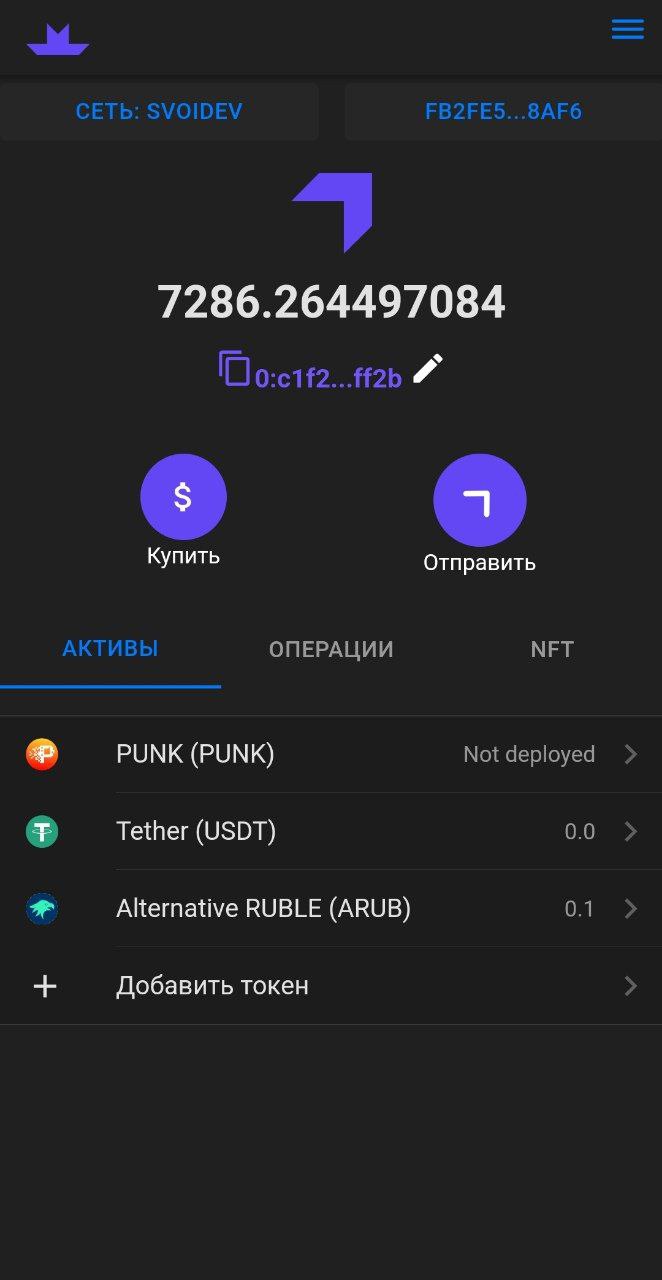Open the FB2FE5...8AF6 account button
Viewport: 662px width, 1280px height.
503,111
